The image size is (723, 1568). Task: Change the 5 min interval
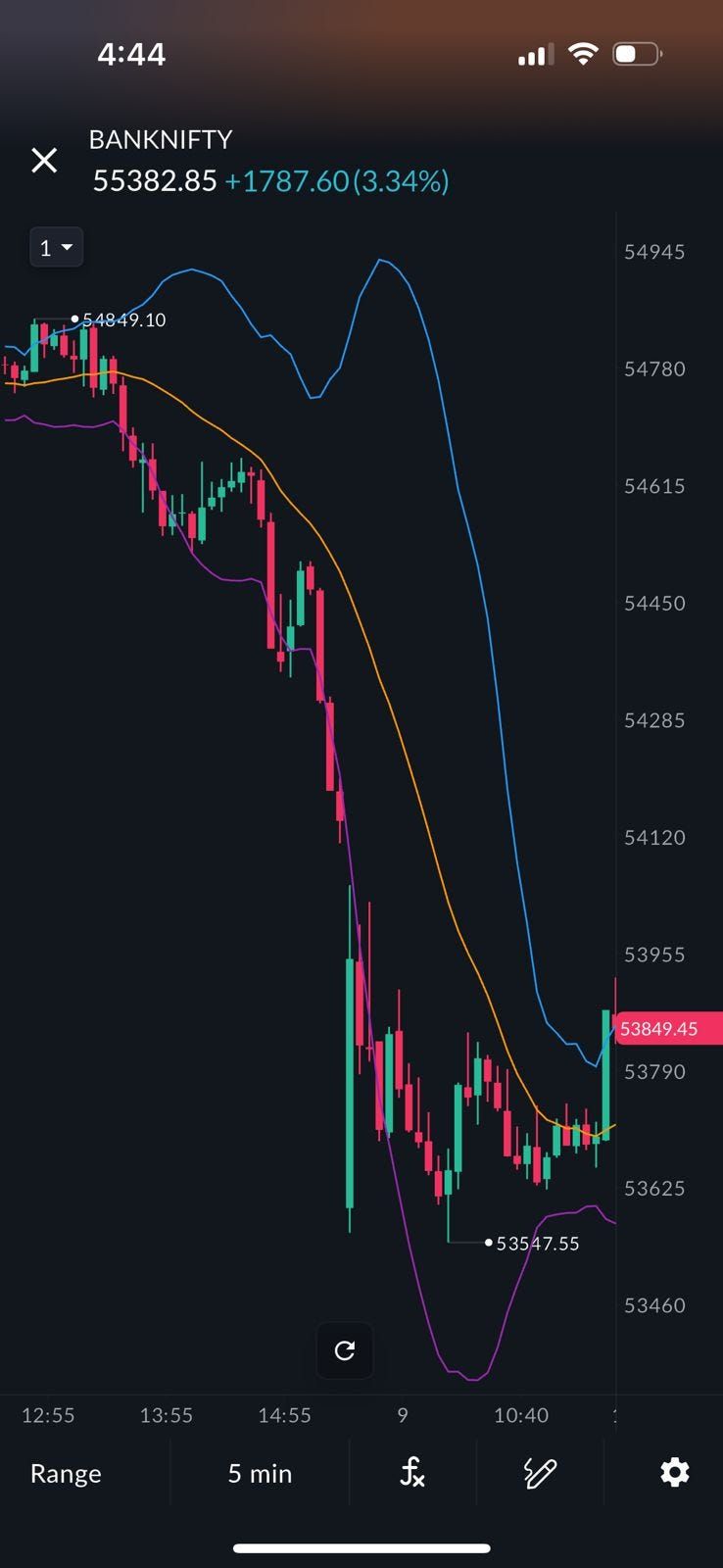pyautogui.click(x=260, y=1473)
